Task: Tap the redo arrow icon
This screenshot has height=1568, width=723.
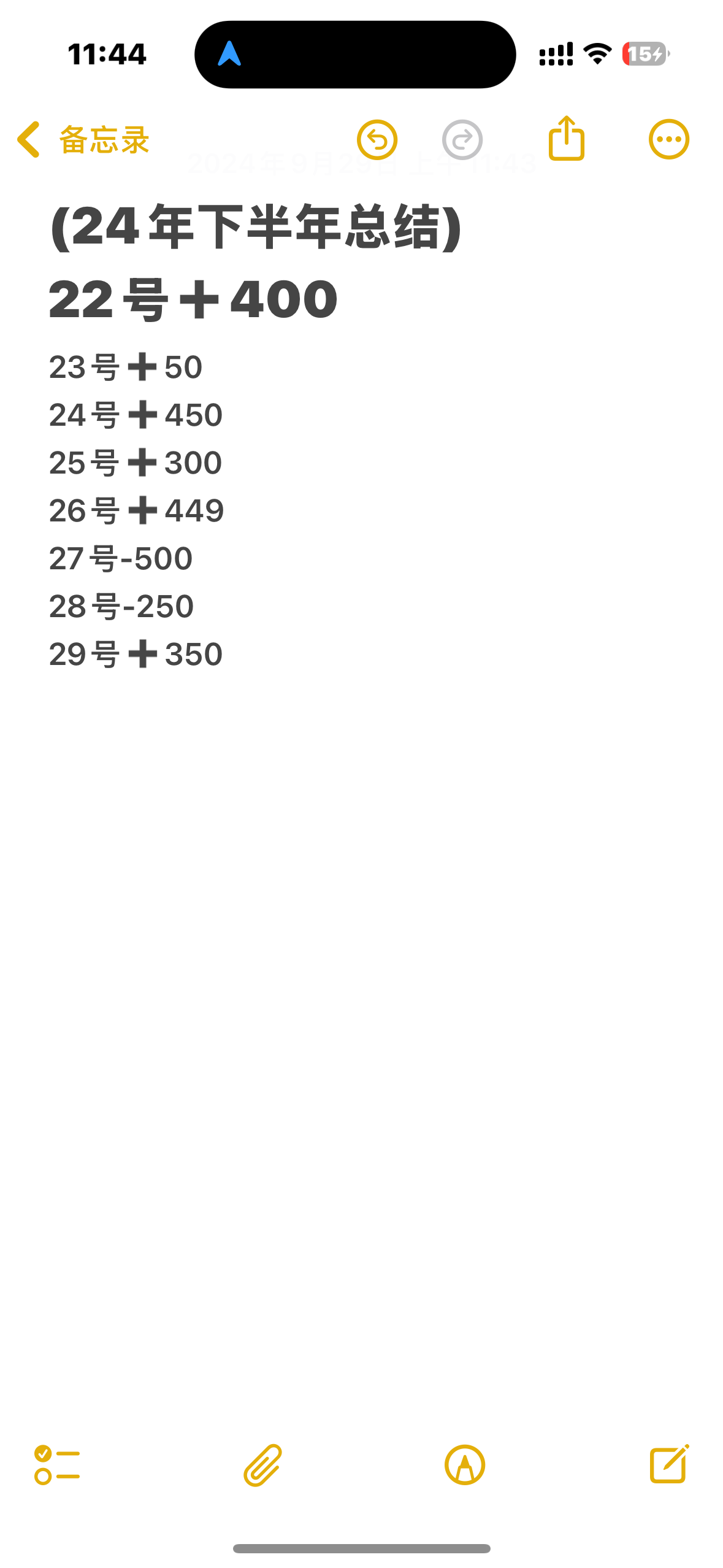Action: [462, 140]
